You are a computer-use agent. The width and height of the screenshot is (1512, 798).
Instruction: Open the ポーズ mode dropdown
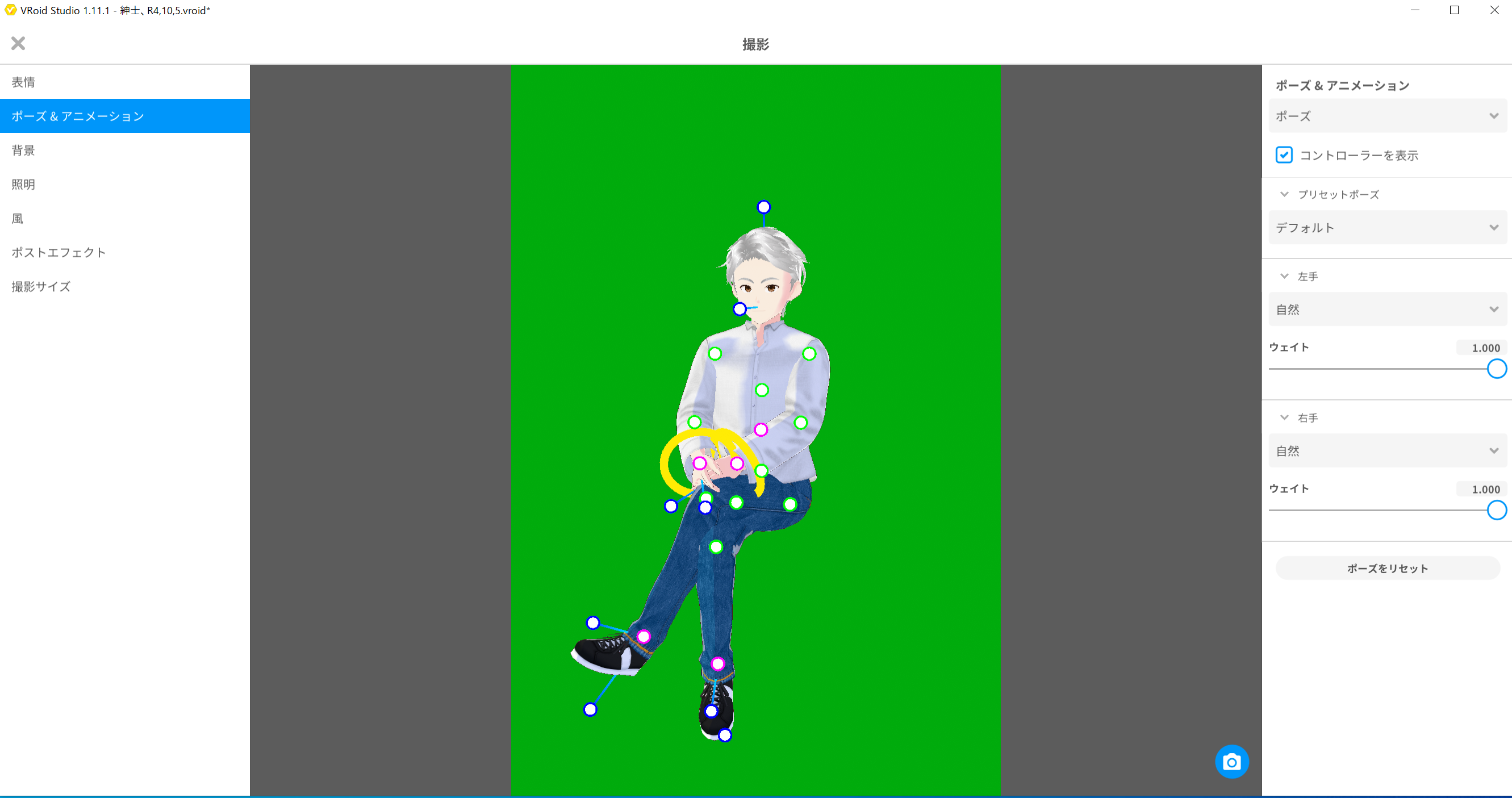click(1386, 116)
